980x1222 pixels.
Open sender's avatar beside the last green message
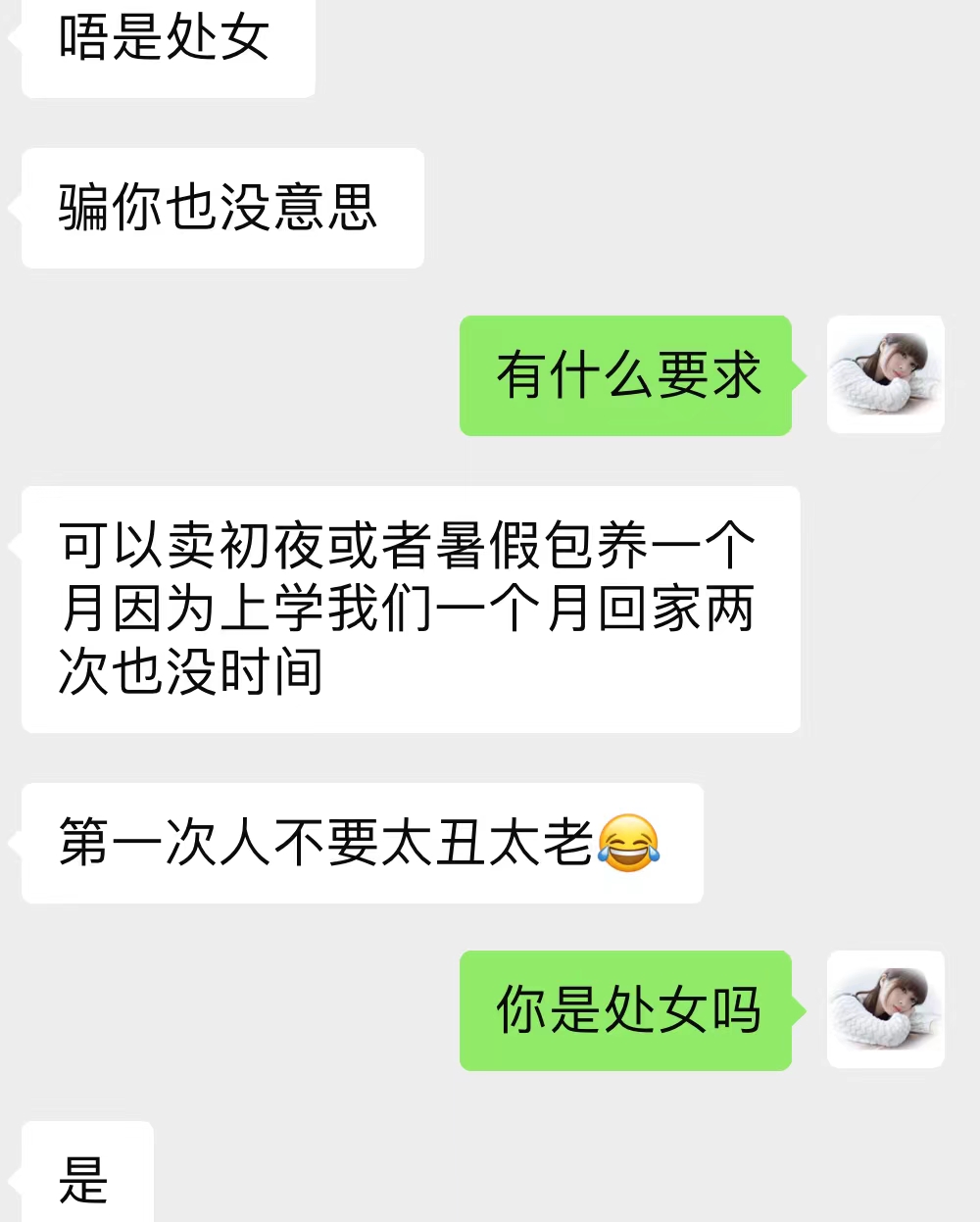click(x=885, y=1009)
